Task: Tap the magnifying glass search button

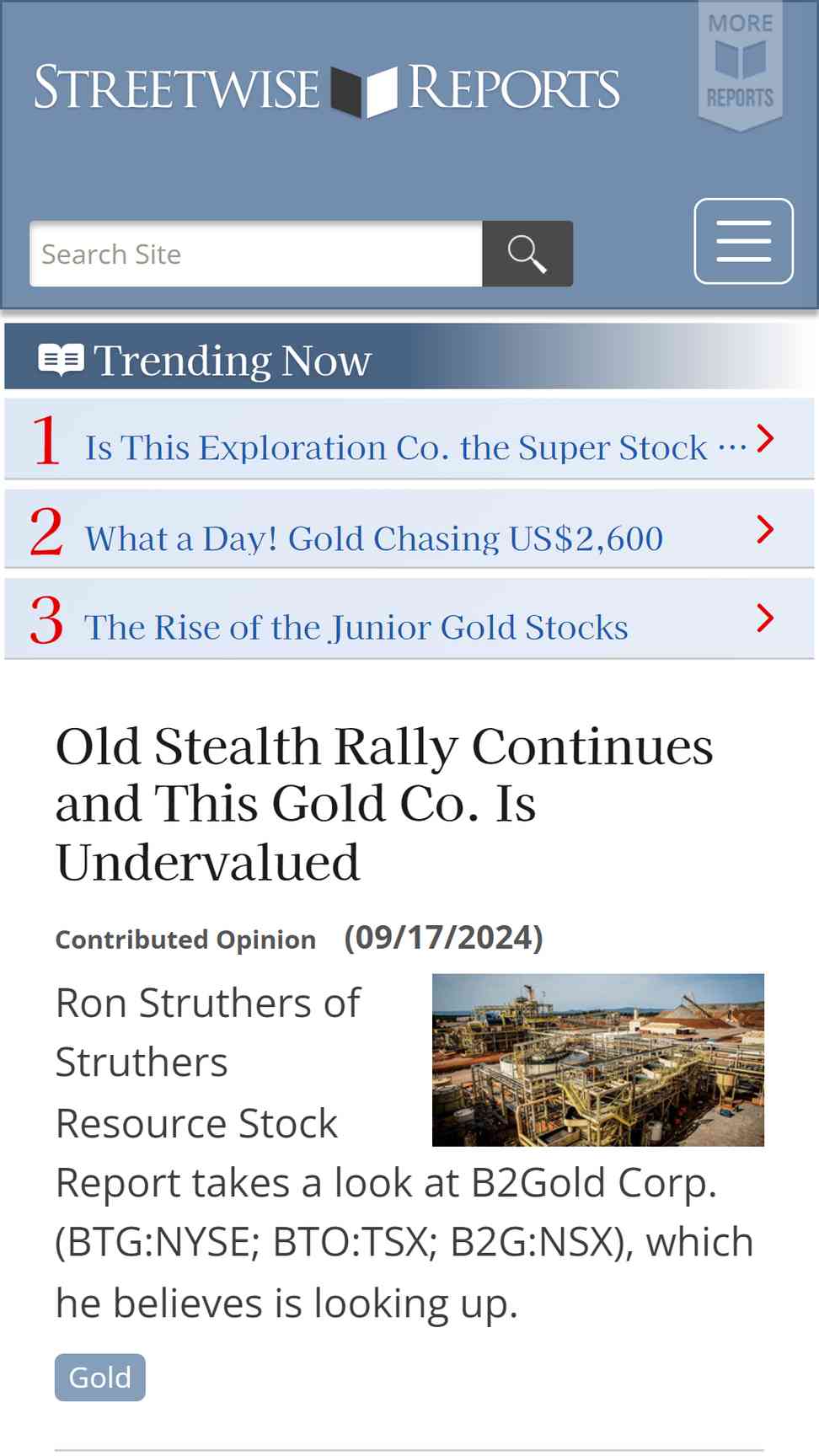Action: (x=527, y=254)
